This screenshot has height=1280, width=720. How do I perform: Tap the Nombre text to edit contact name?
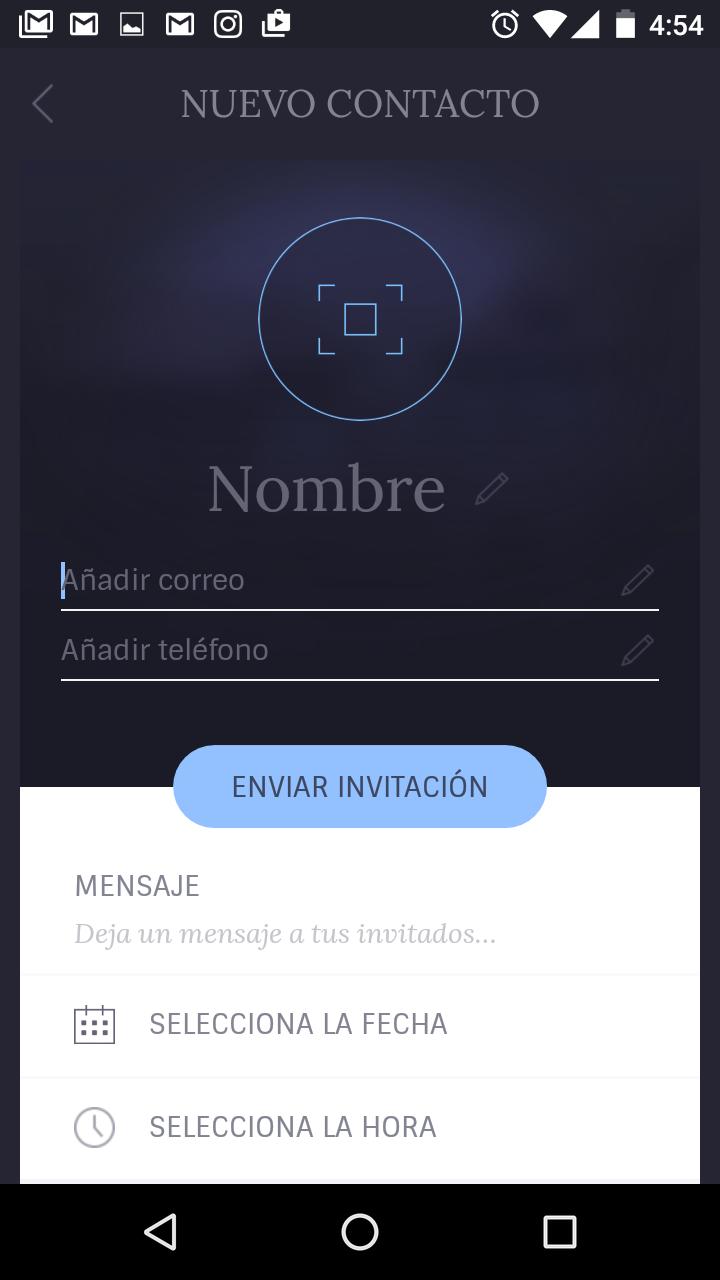(327, 489)
